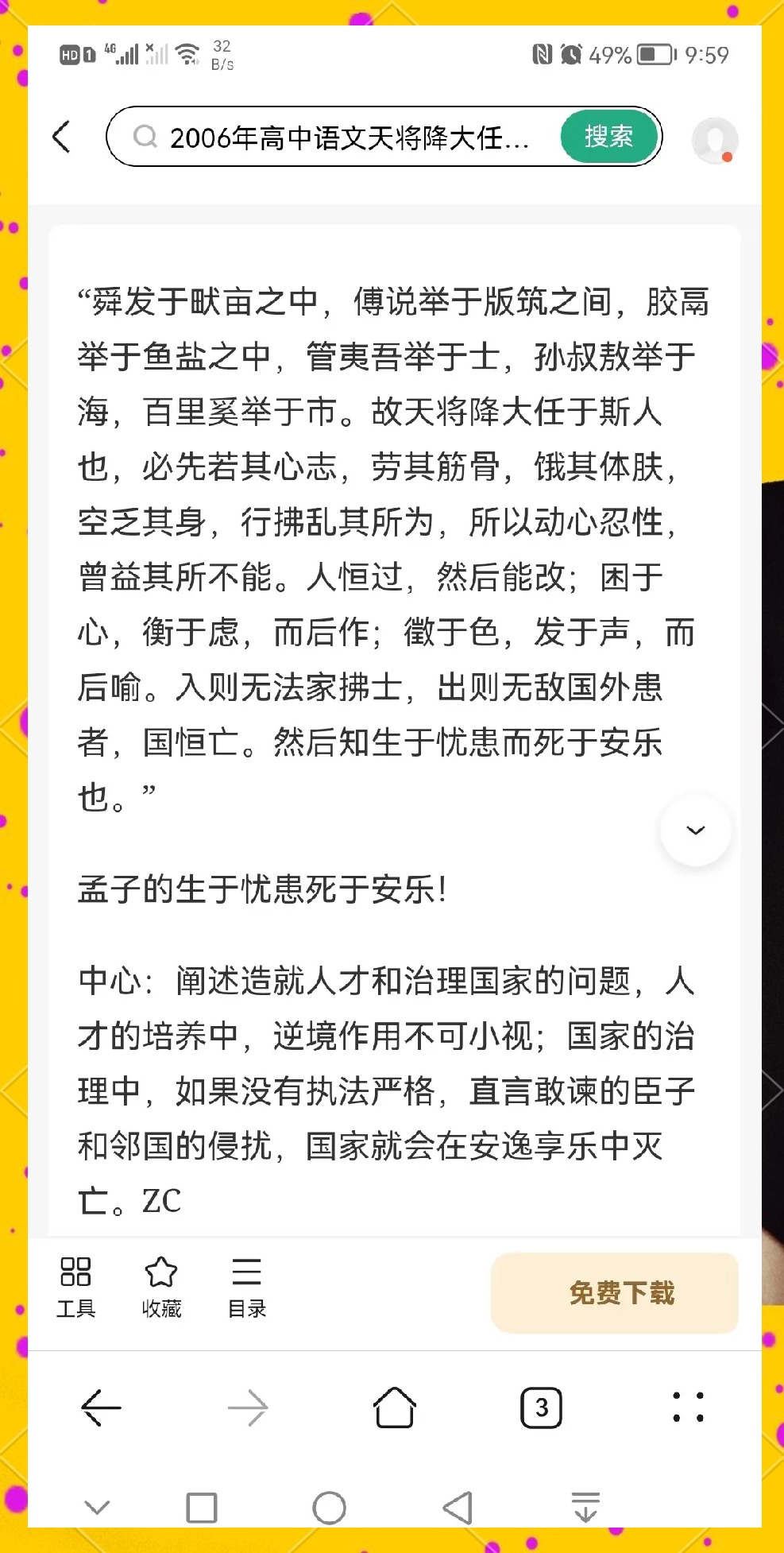Open recent apps with the square button

(201, 1508)
